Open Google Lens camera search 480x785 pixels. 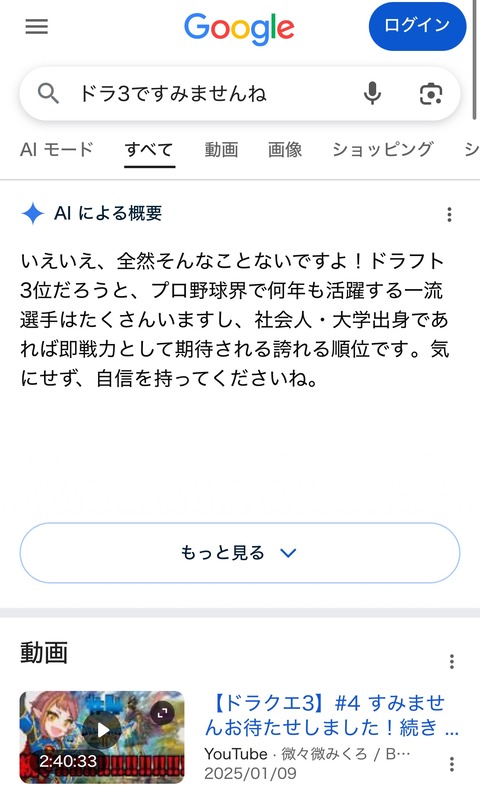[430, 94]
